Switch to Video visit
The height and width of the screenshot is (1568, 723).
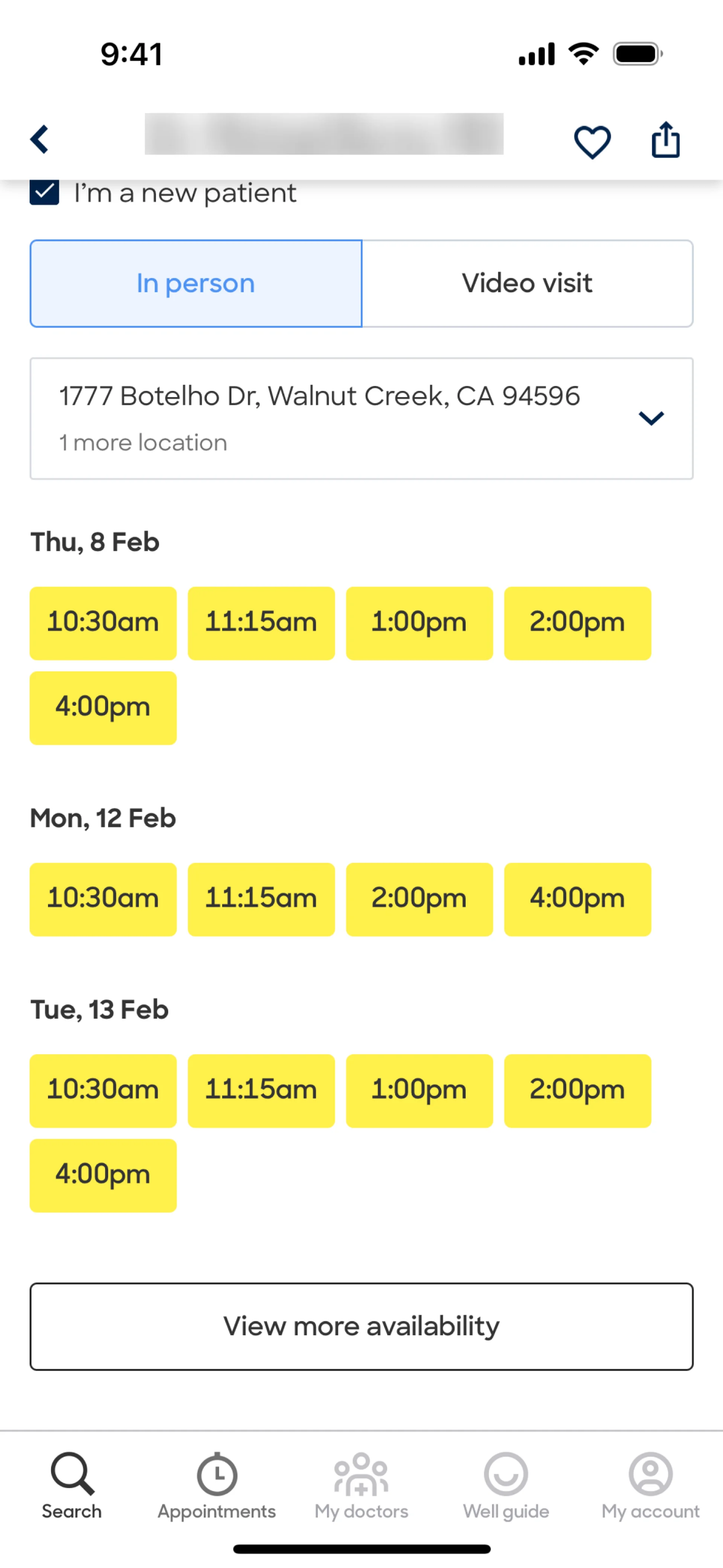point(527,284)
